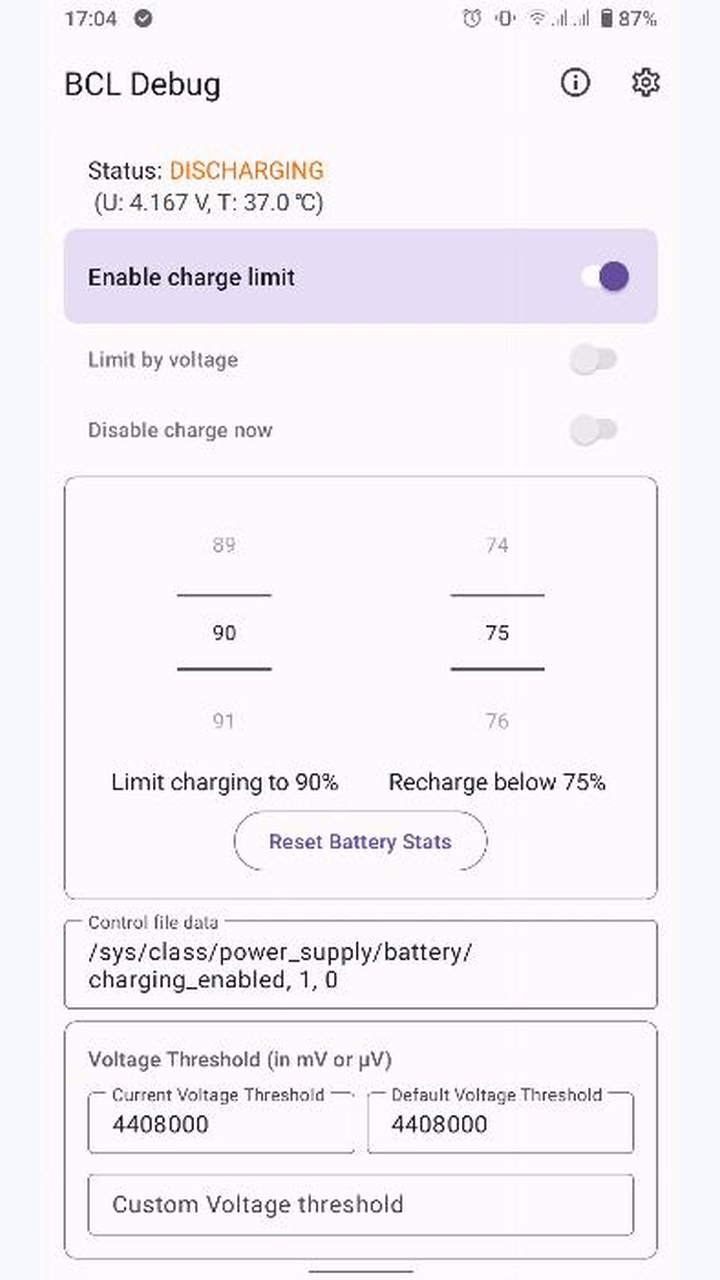The height and width of the screenshot is (1280, 720).
Task: Tap the Custom Voltage threshold field
Action: tap(361, 1204)
